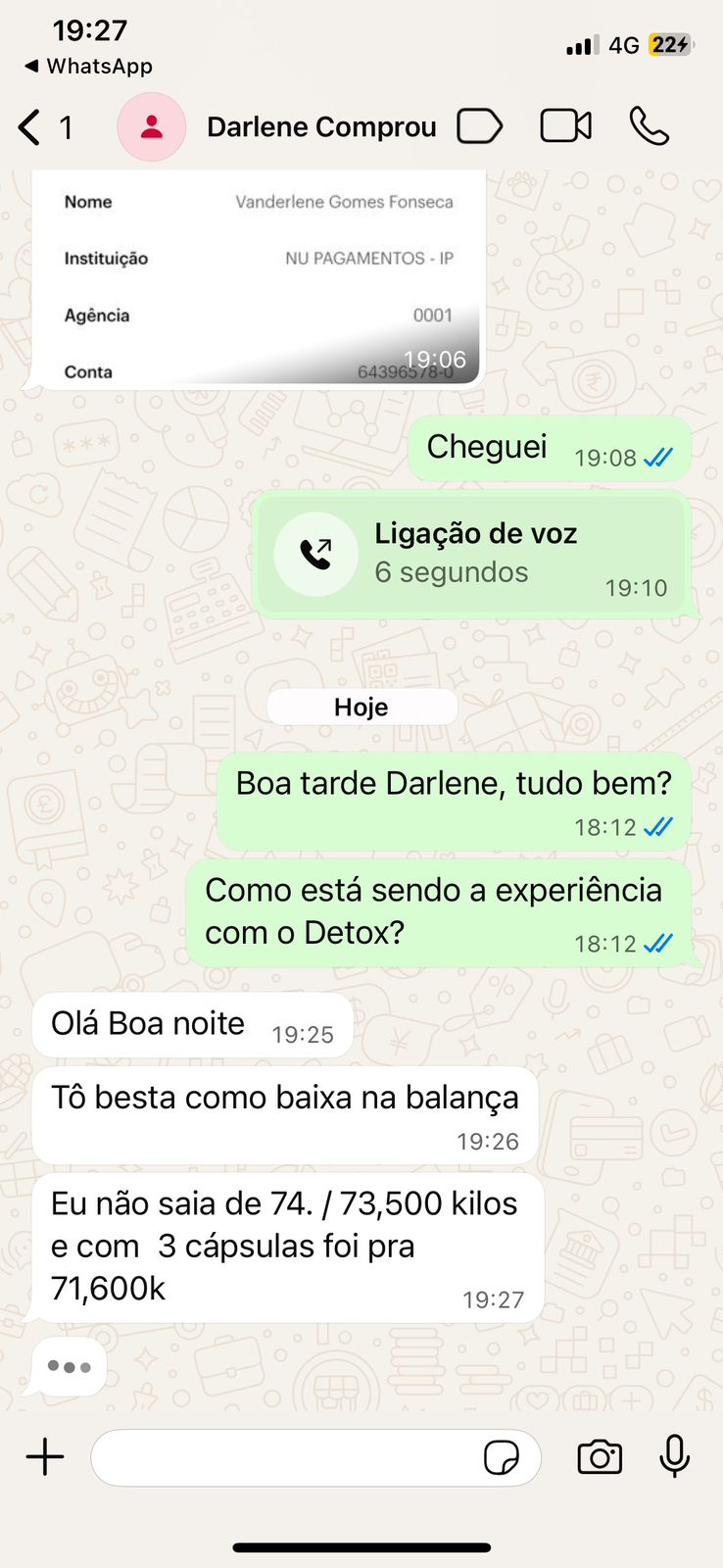
Task: Return to previous WhatsApp app
Action: point(88,66)
